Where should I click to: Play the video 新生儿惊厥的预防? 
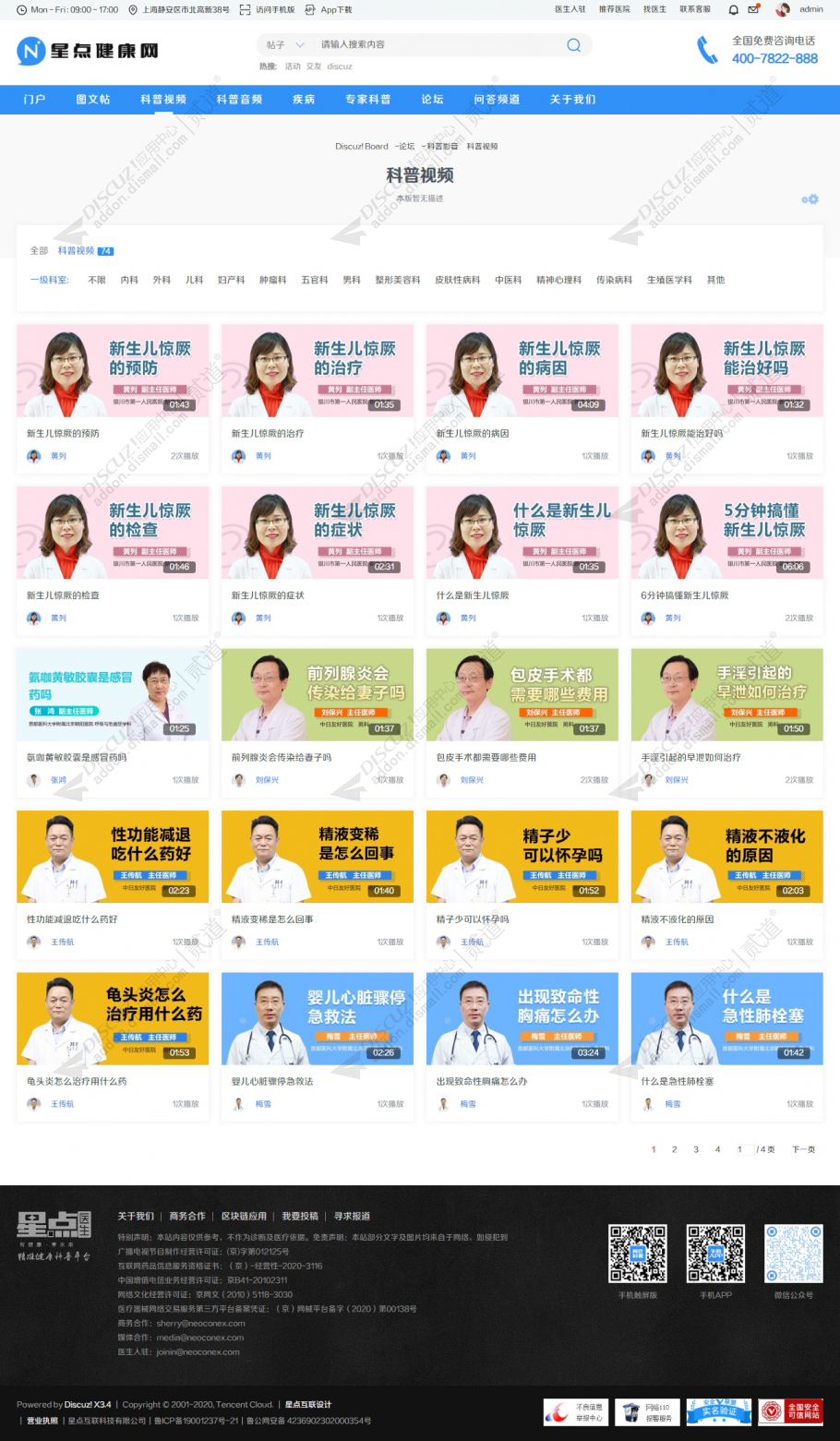[x=113, y=371]
